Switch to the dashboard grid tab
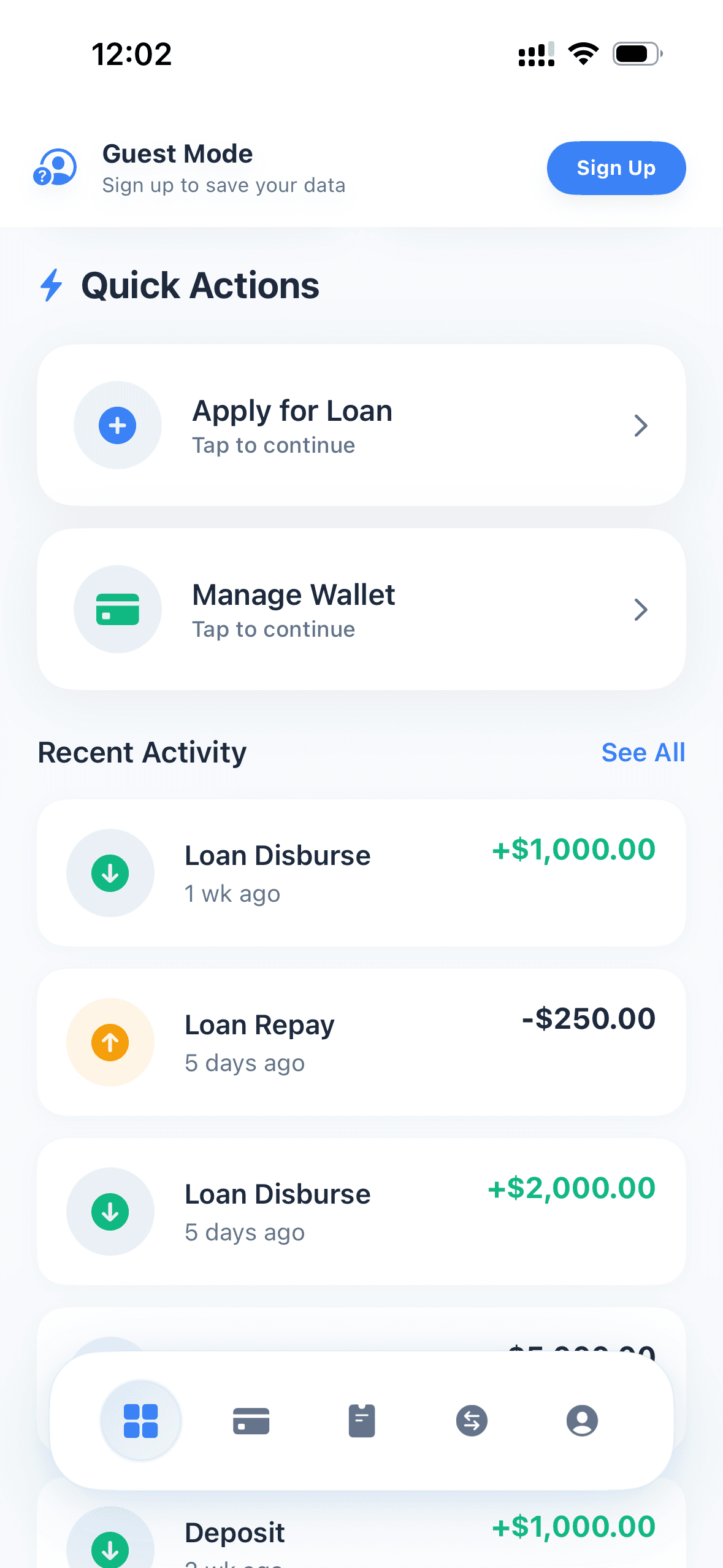Screen dimensions: 723x1568 click(x=141, y=1421)
